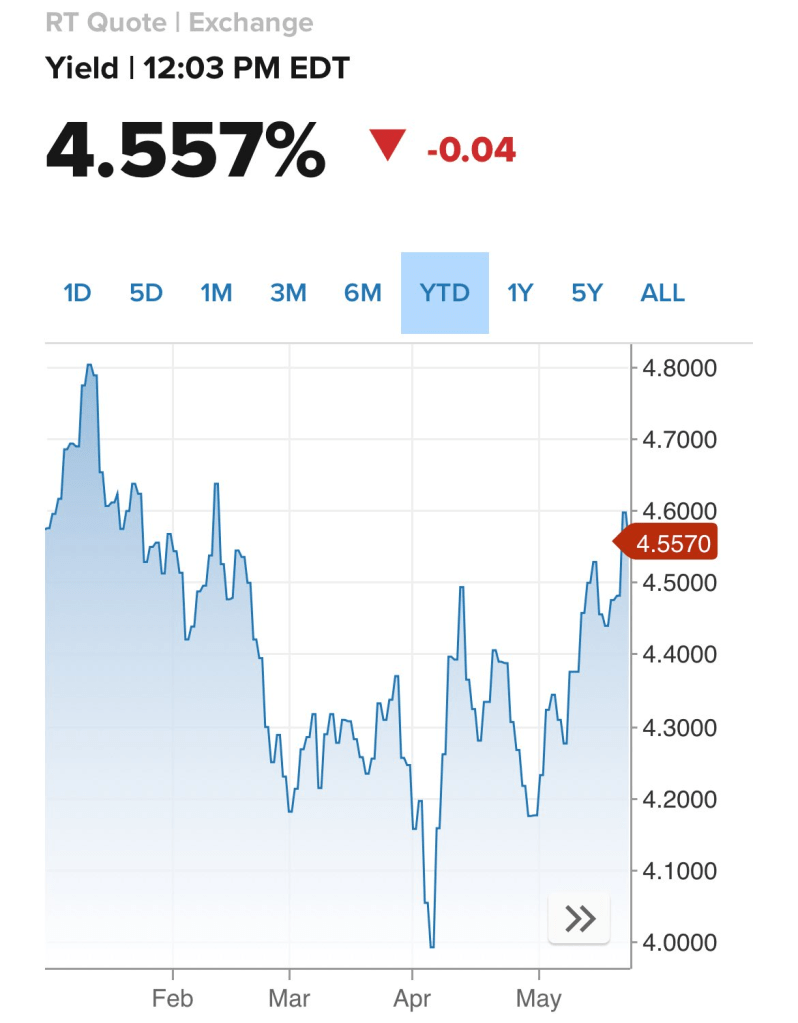This screenshot has width=798, height=1023.
Task: Tap the double-arrow chart button
Action: 580,918
